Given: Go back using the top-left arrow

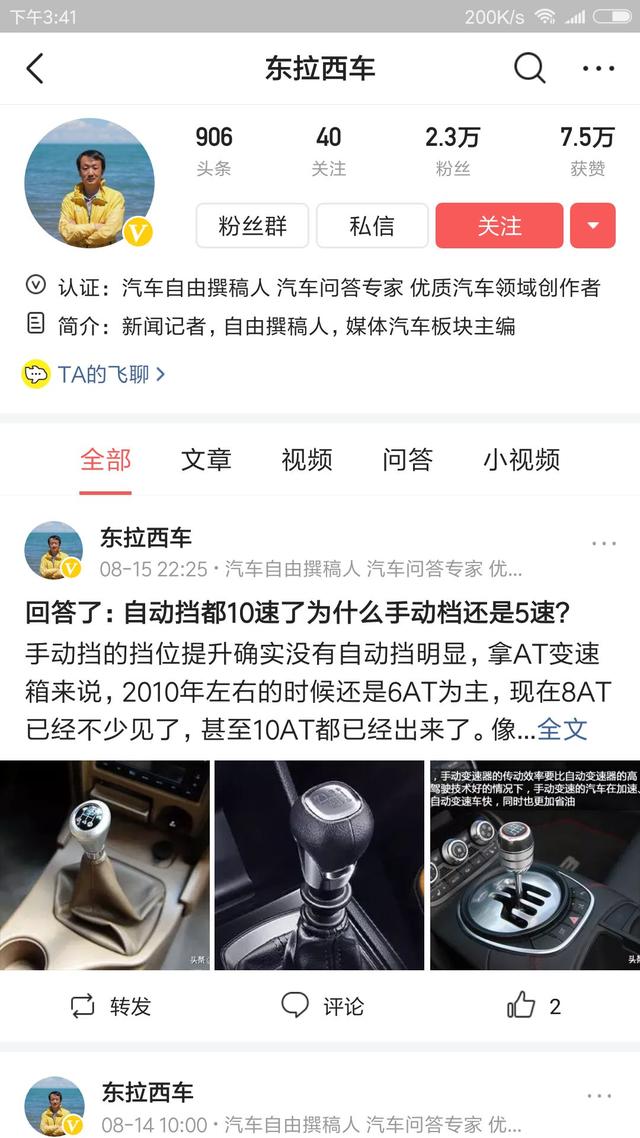Looking at the screenshot, I should tap(35, 68).
